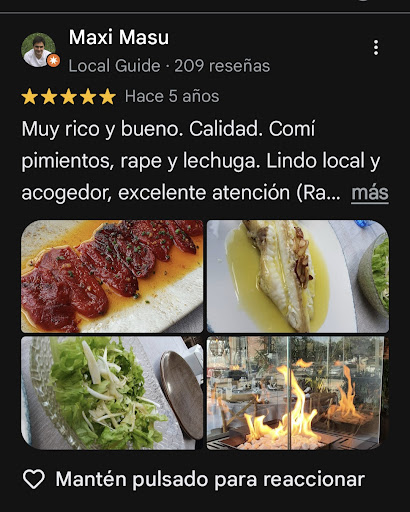This screenshot has height=512, width=410.
Task: Expand the review with the "más" link
Action: [x=370, y=193]
